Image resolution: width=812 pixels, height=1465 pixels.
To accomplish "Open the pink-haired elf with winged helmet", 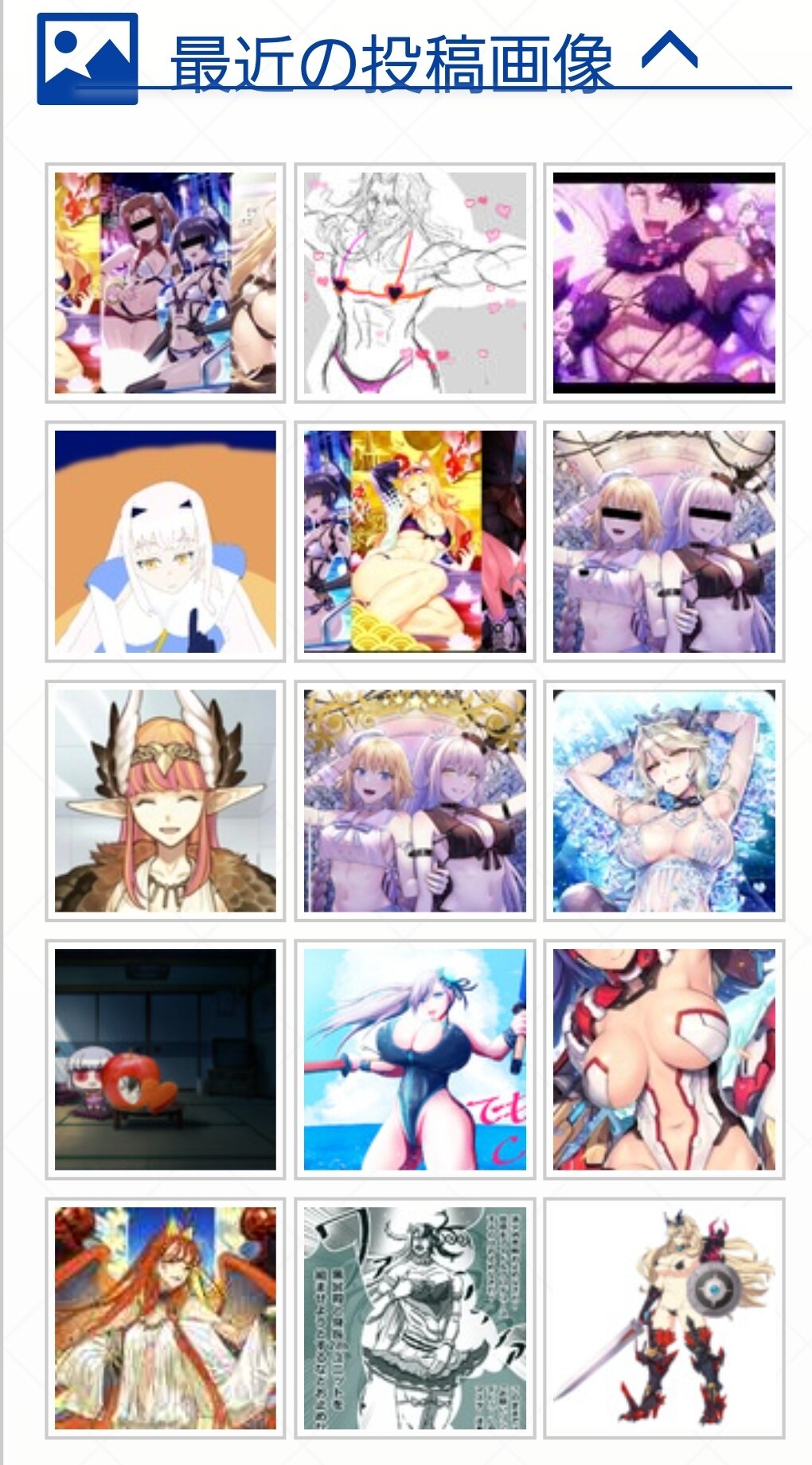I will (166, 800).
